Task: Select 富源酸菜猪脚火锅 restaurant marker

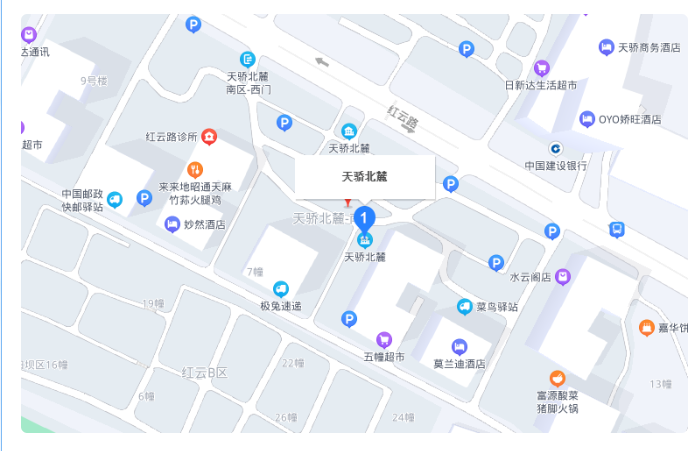Action: 557,378
